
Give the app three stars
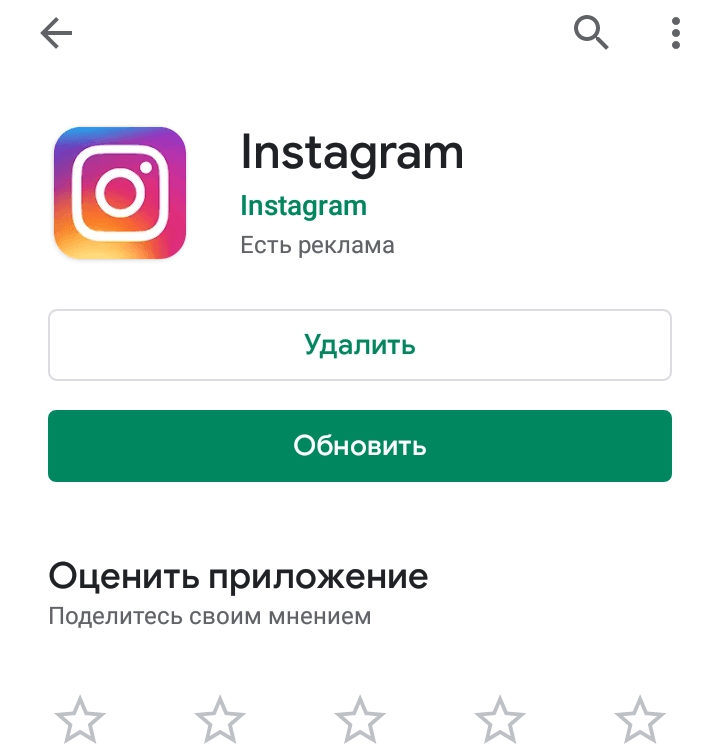pos(360,721)
